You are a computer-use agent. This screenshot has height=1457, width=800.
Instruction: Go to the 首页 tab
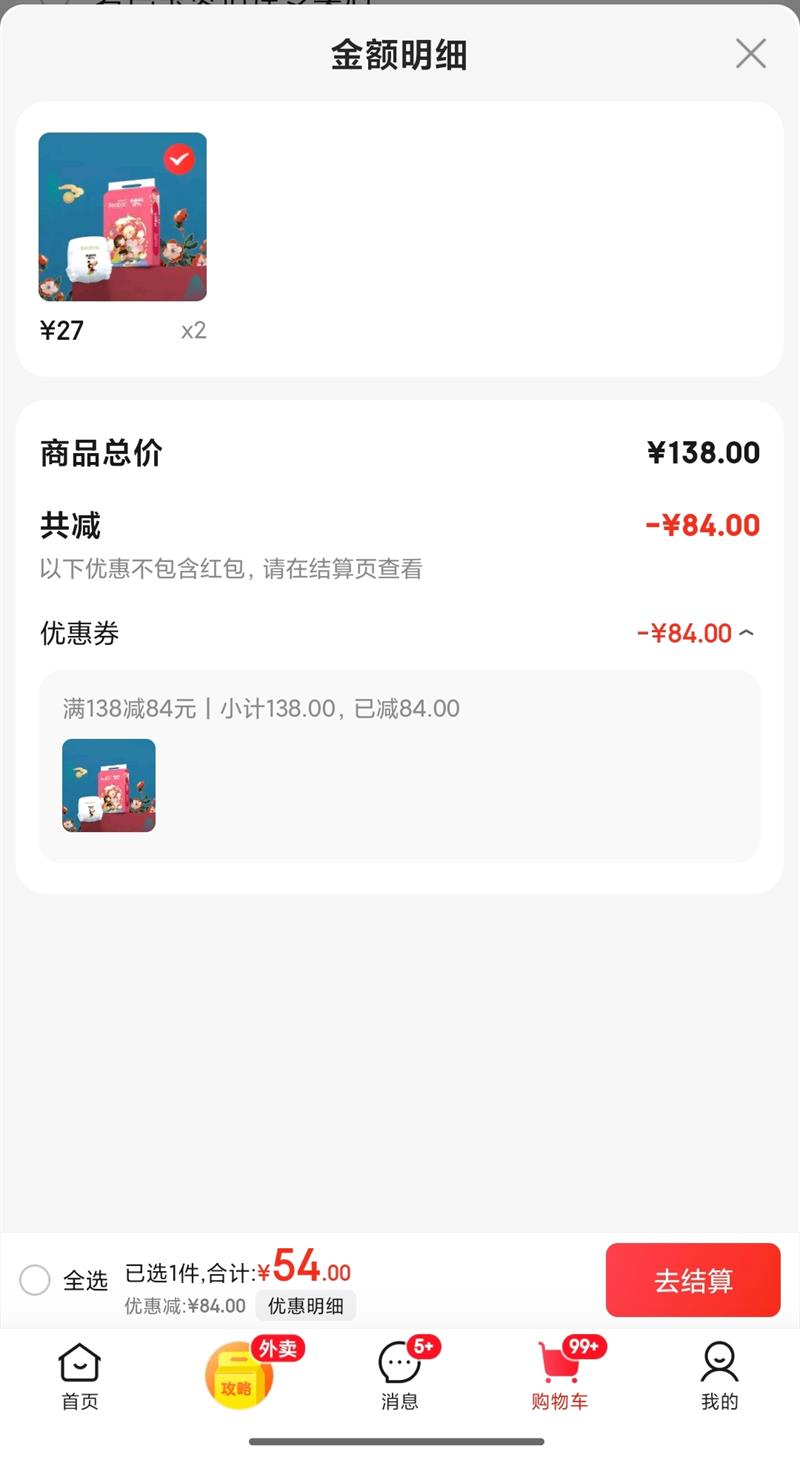[x=80, y=1377]
